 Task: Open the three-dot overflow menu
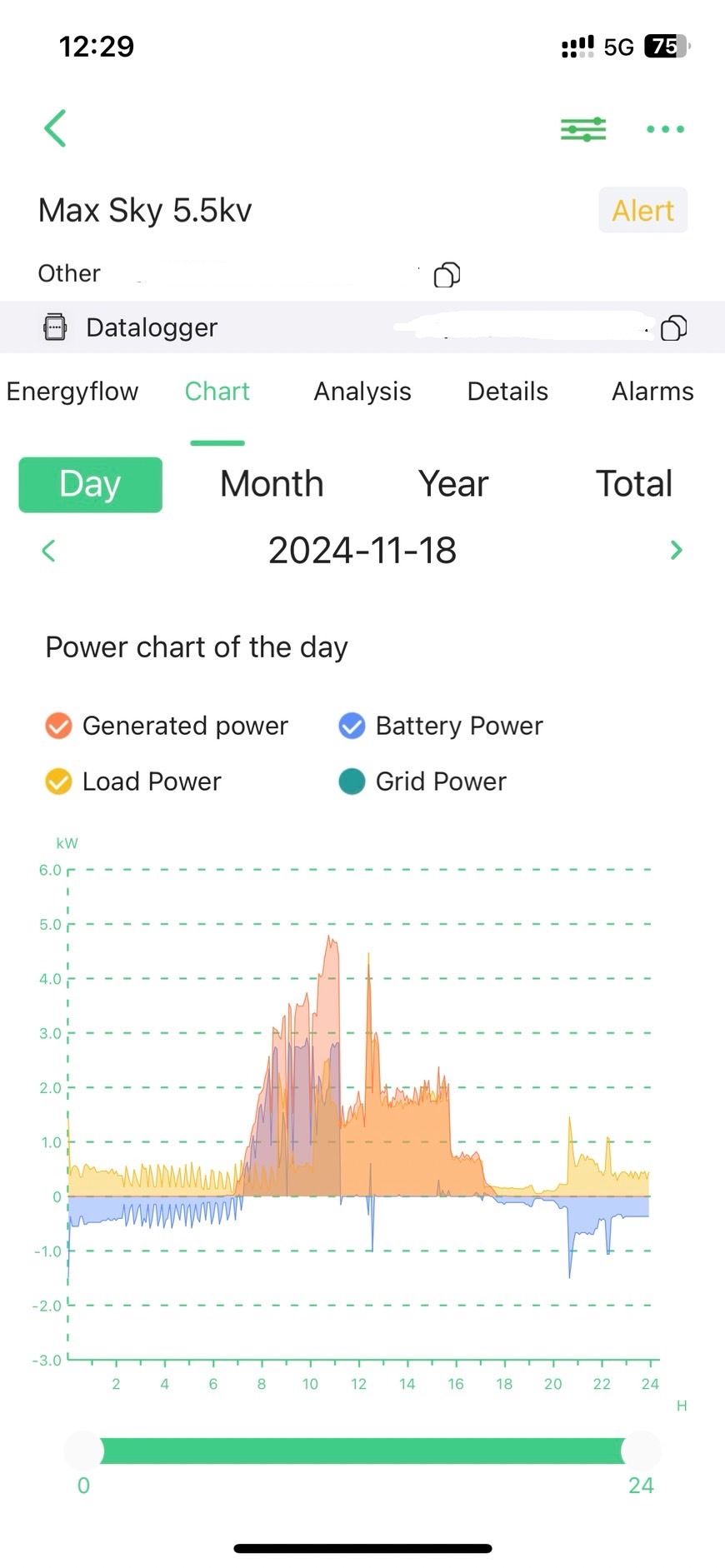click(x=666, y=129)
